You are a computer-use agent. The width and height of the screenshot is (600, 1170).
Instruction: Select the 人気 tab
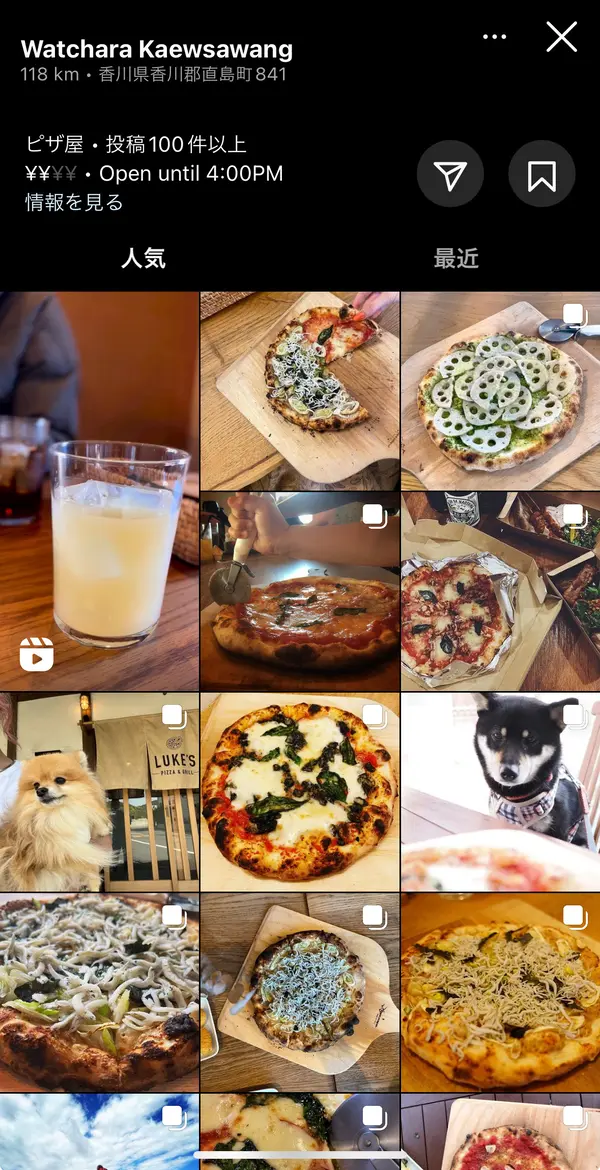[x=143, y=259]
